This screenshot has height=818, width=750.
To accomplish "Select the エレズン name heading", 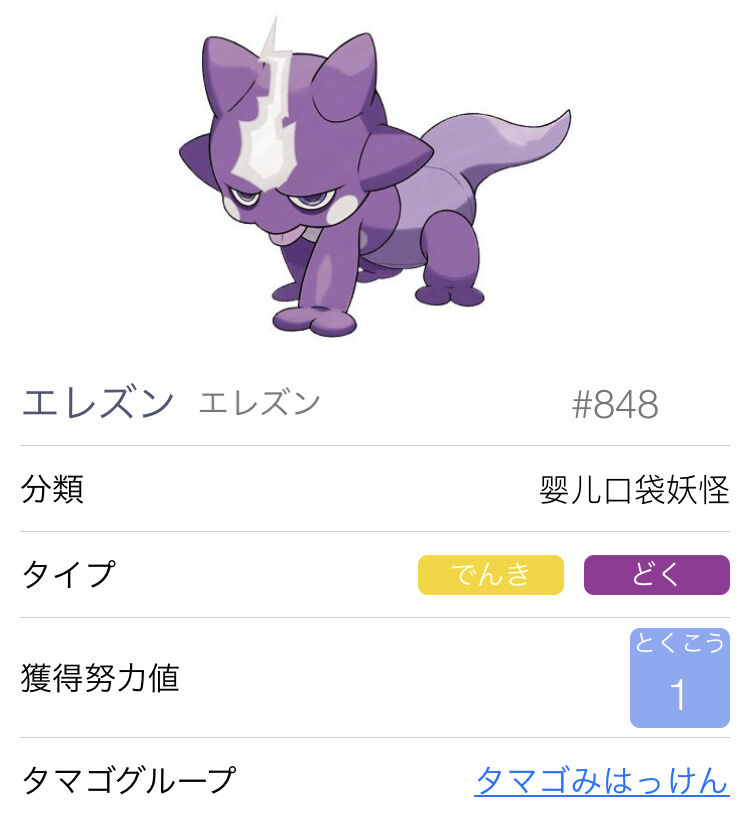I will pyautogui.click(x=96, y=398).
